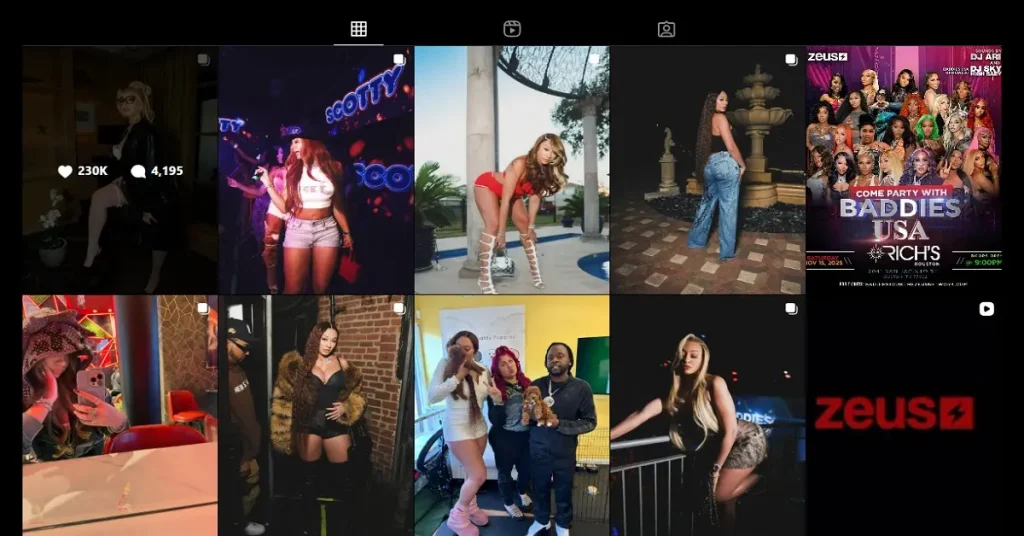Open the blonde hair railing night post
1024x536 pixels.
click(708, 415)
